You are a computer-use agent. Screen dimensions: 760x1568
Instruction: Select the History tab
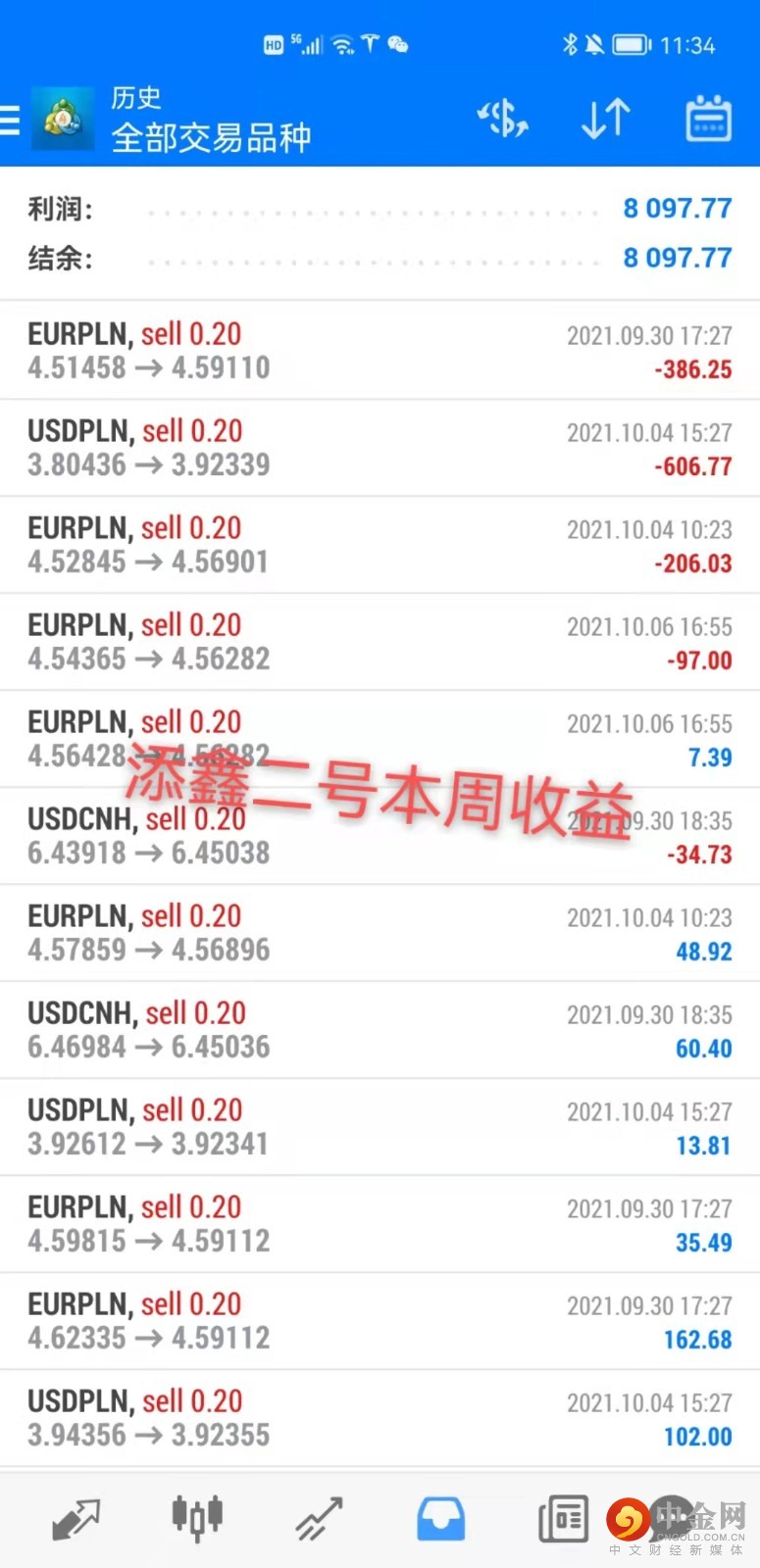tap(440, 1518)
